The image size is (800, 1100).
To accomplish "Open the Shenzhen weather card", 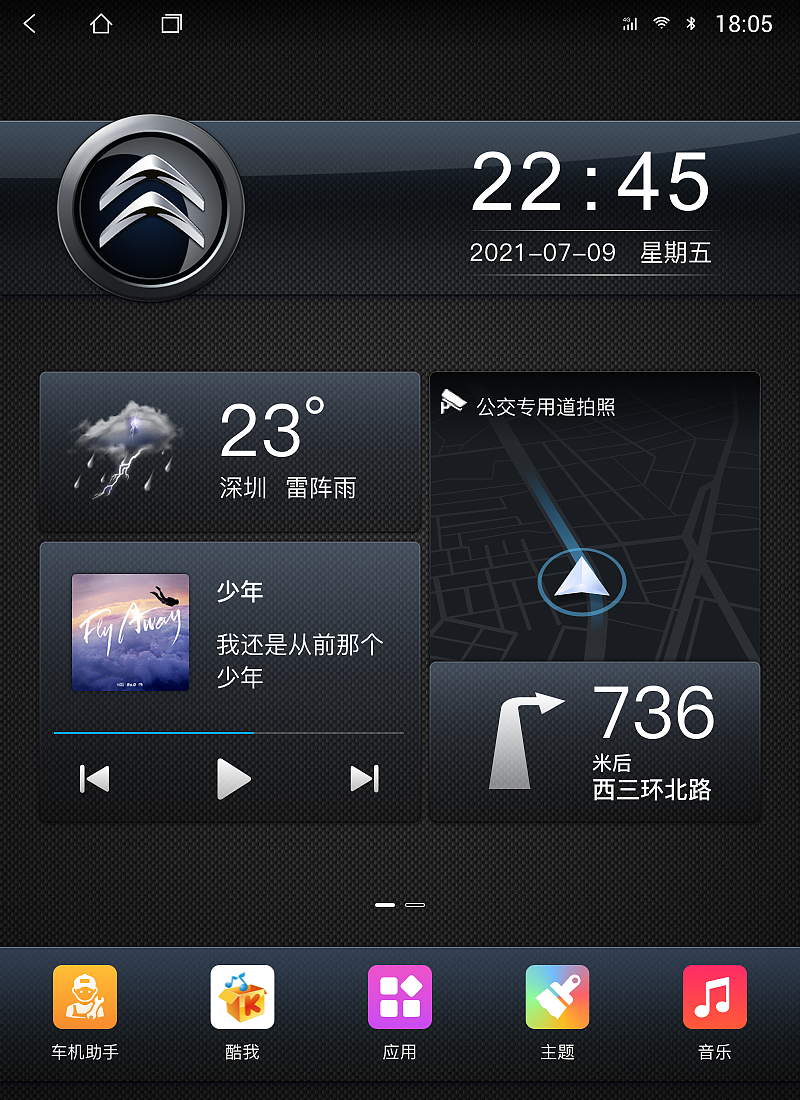I will click(229, 451).
